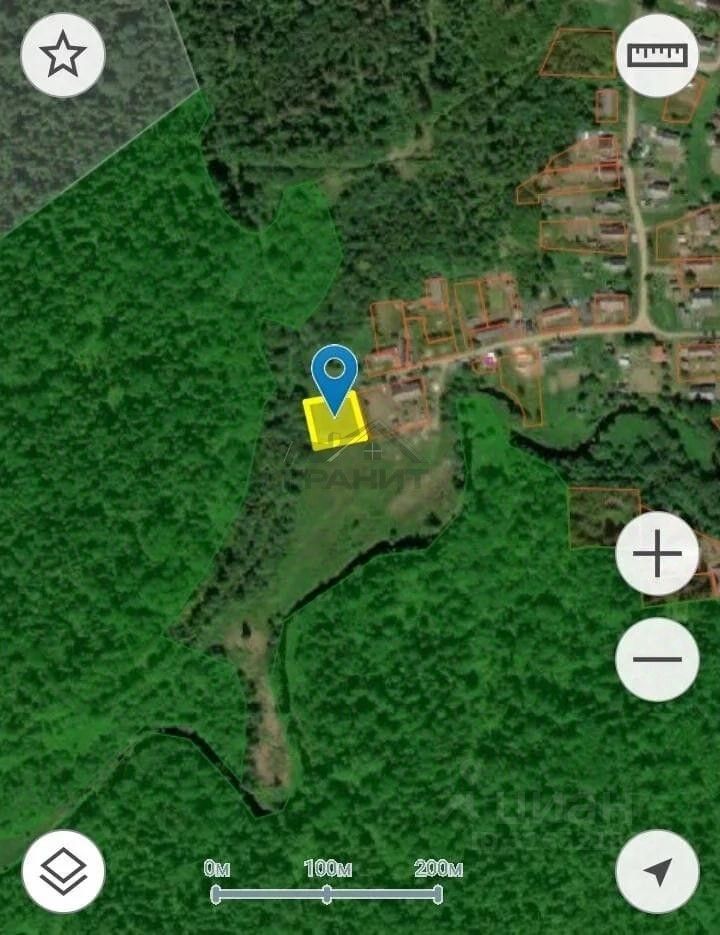The width and height of the screenshot is (720, 935).
Task: Select the blue pin on the yellow plot
Action: (x=334, y=375)
